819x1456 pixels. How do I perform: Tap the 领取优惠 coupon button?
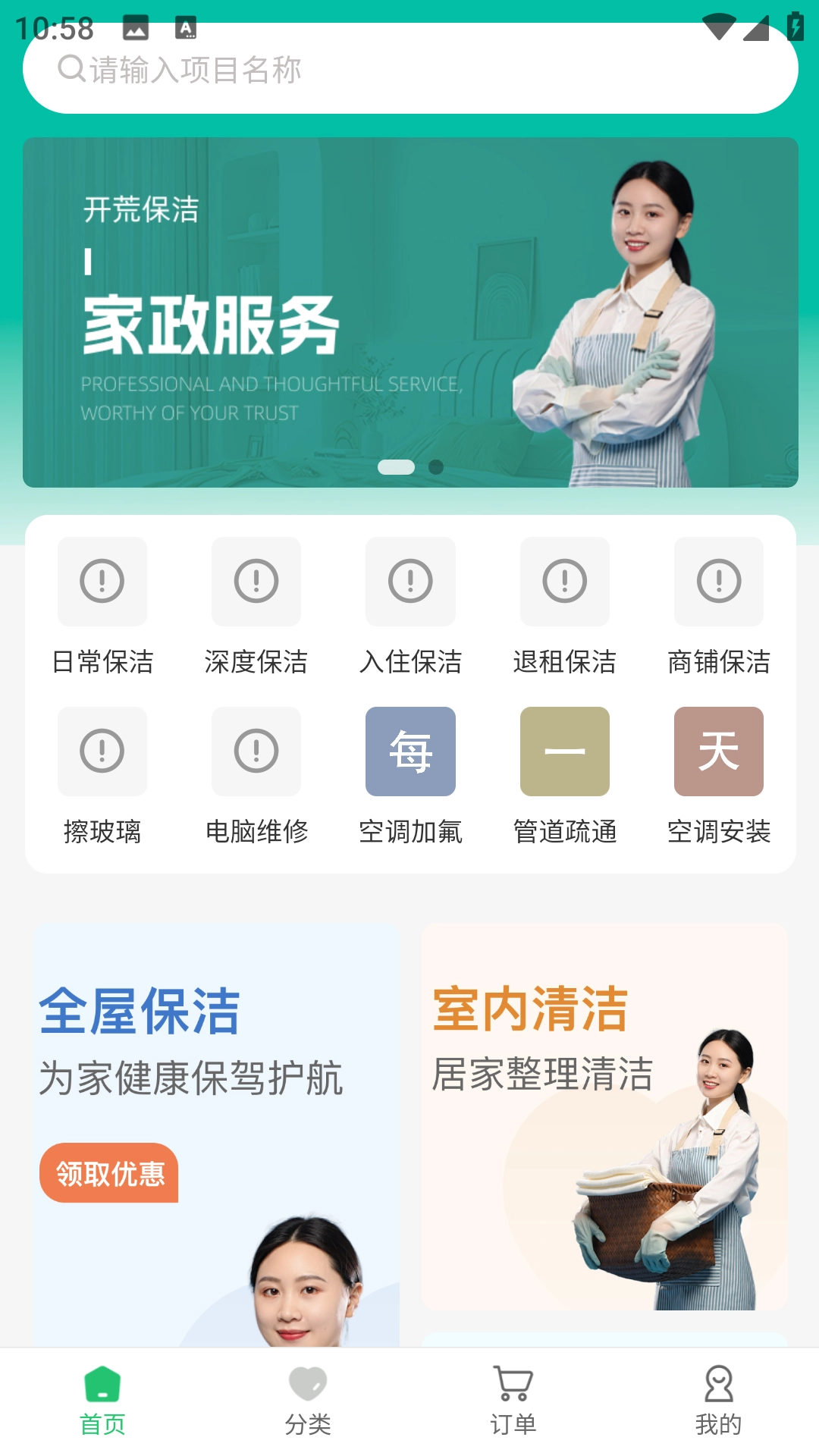click(x=109, y=1173)
